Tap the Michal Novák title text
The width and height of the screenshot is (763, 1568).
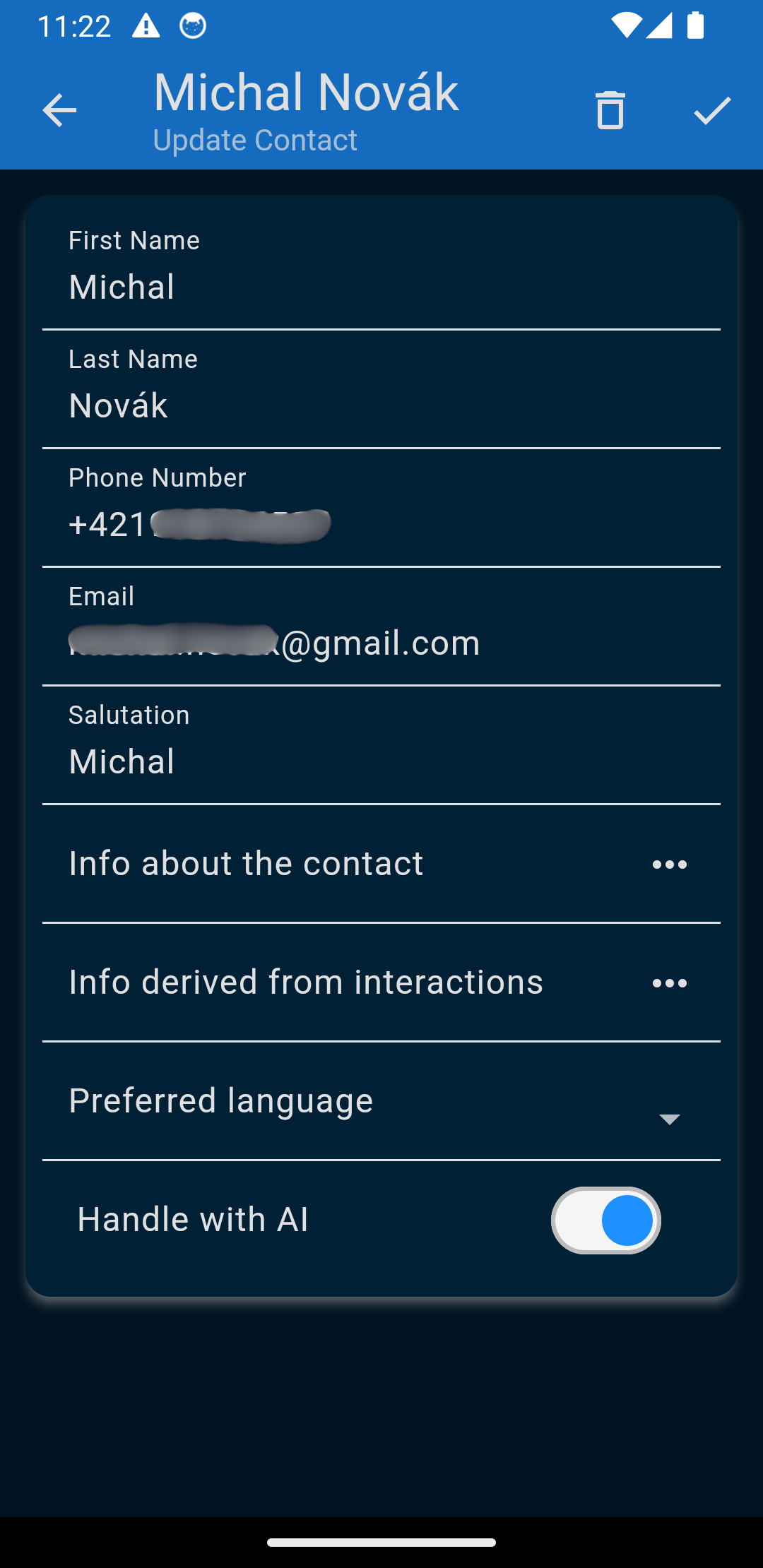pyautogui.click(x=307, y=92)
